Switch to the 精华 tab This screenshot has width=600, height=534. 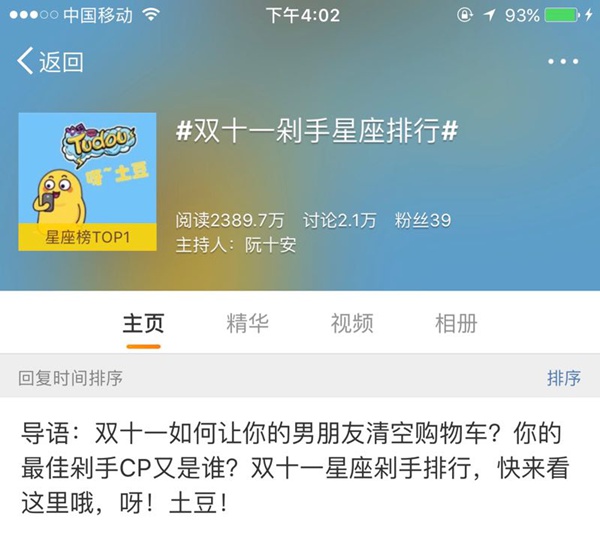pyautogui.click(x=248, y=323)
